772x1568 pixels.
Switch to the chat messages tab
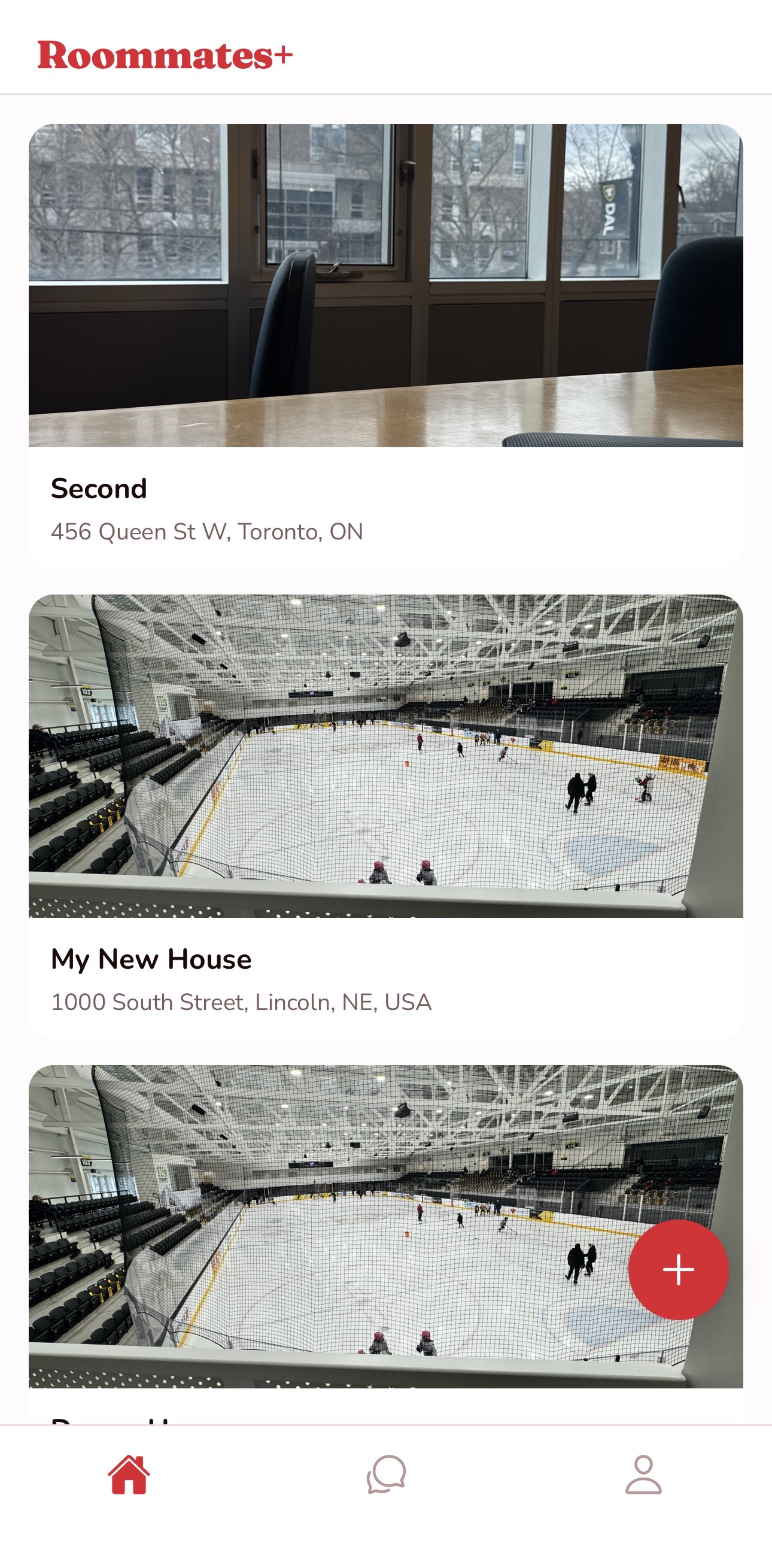click(385, 1475)
